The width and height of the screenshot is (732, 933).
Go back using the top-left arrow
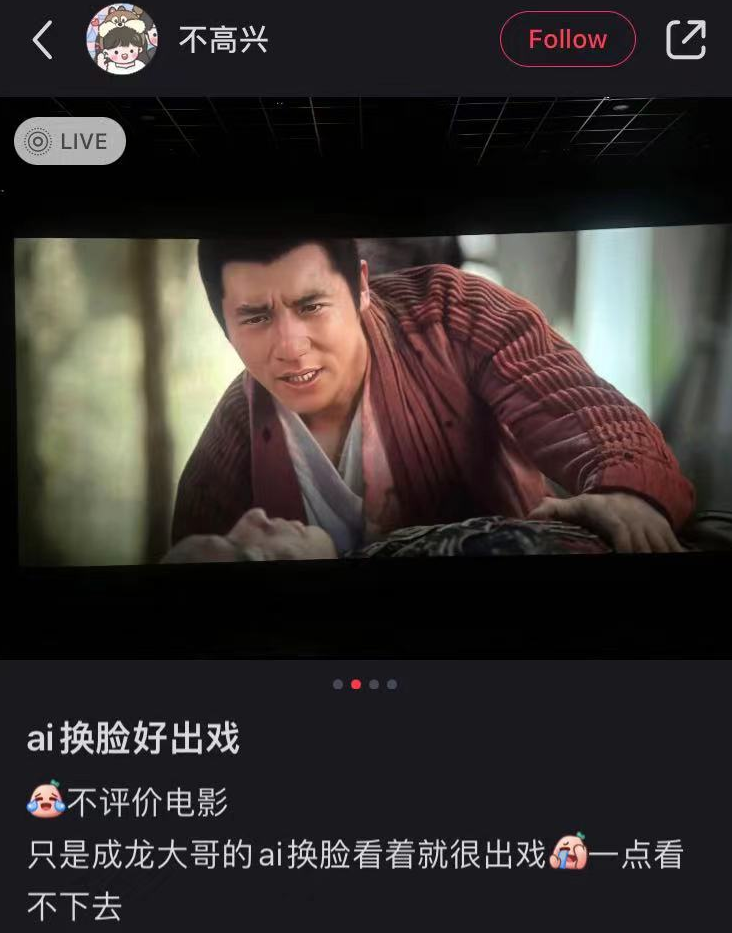pyautogui.click(x=42, y=40)
